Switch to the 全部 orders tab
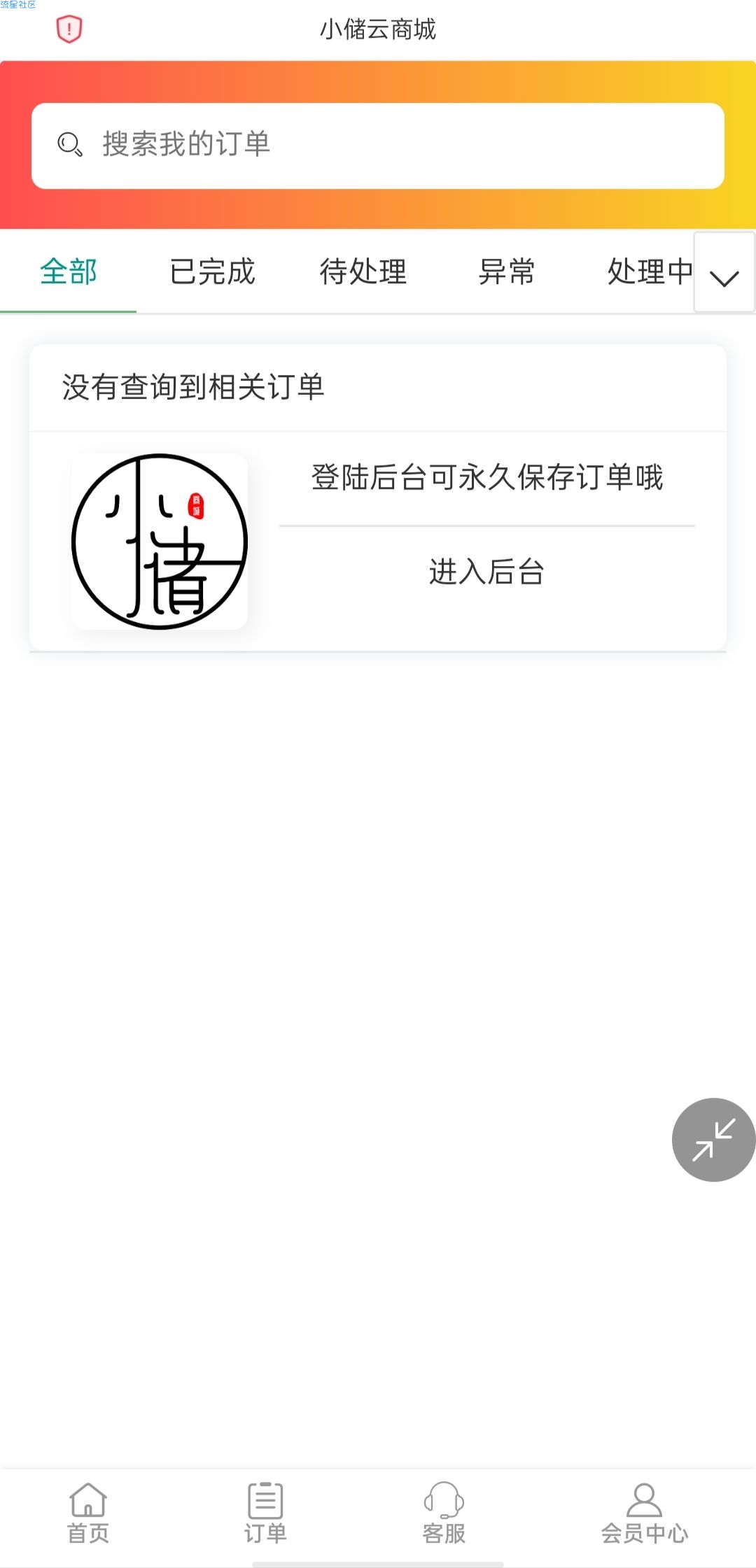This screenshot has height=1568, width=756. point(69,271)
